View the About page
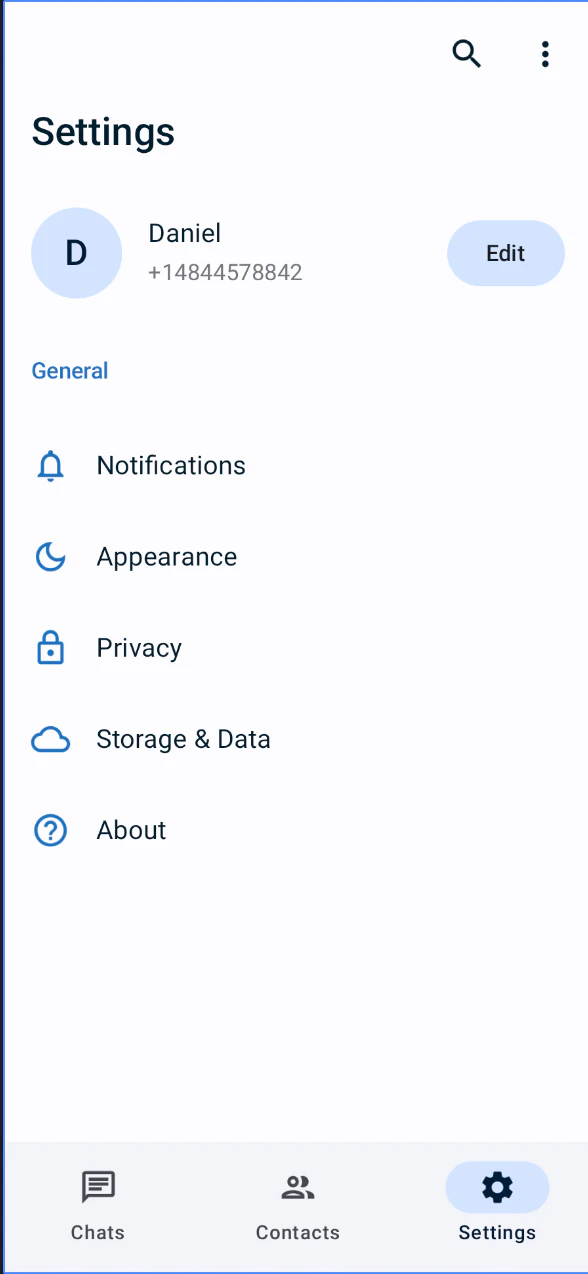Image resolution: width=588 pixels, height=1274 pixels. (x=294, y=830)
